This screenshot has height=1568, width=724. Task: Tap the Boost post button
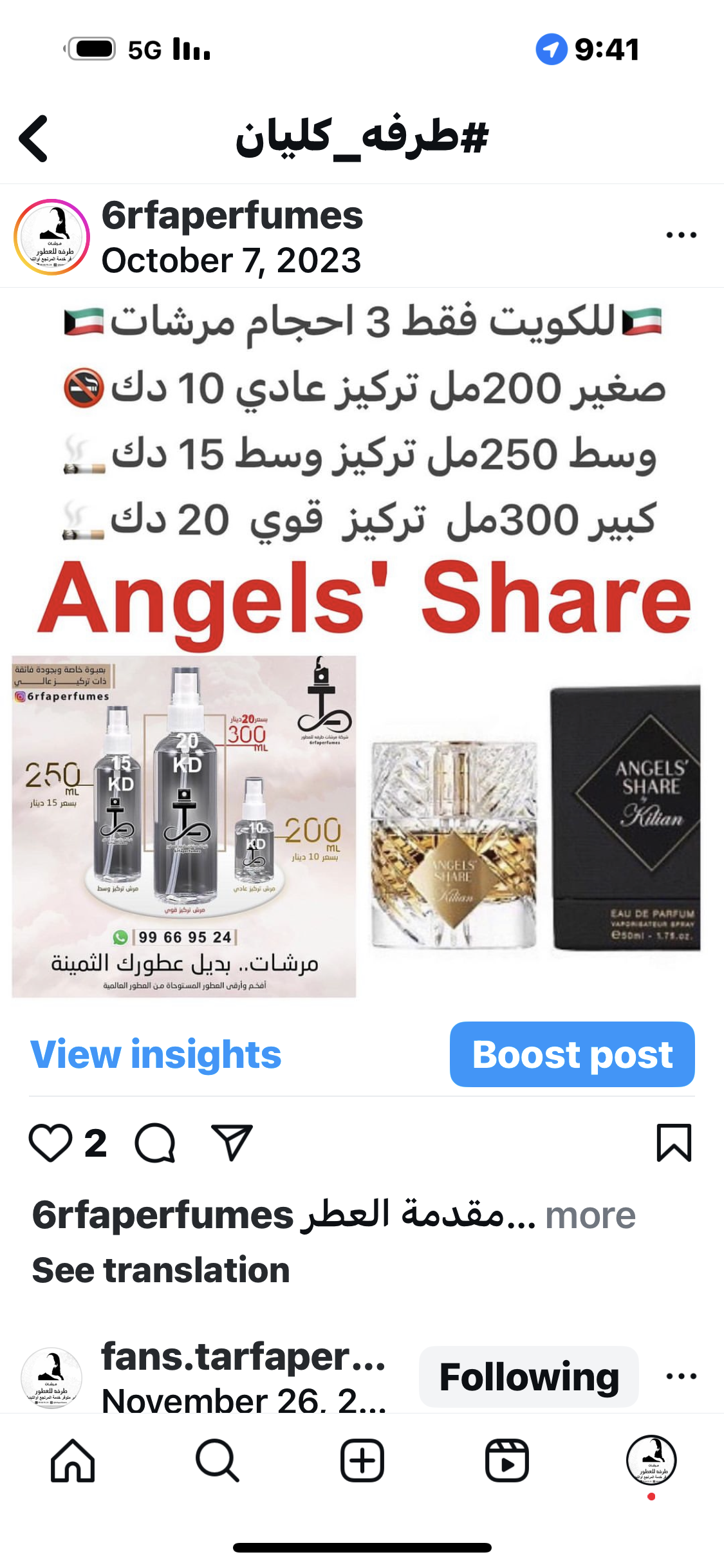[571, 1054]
